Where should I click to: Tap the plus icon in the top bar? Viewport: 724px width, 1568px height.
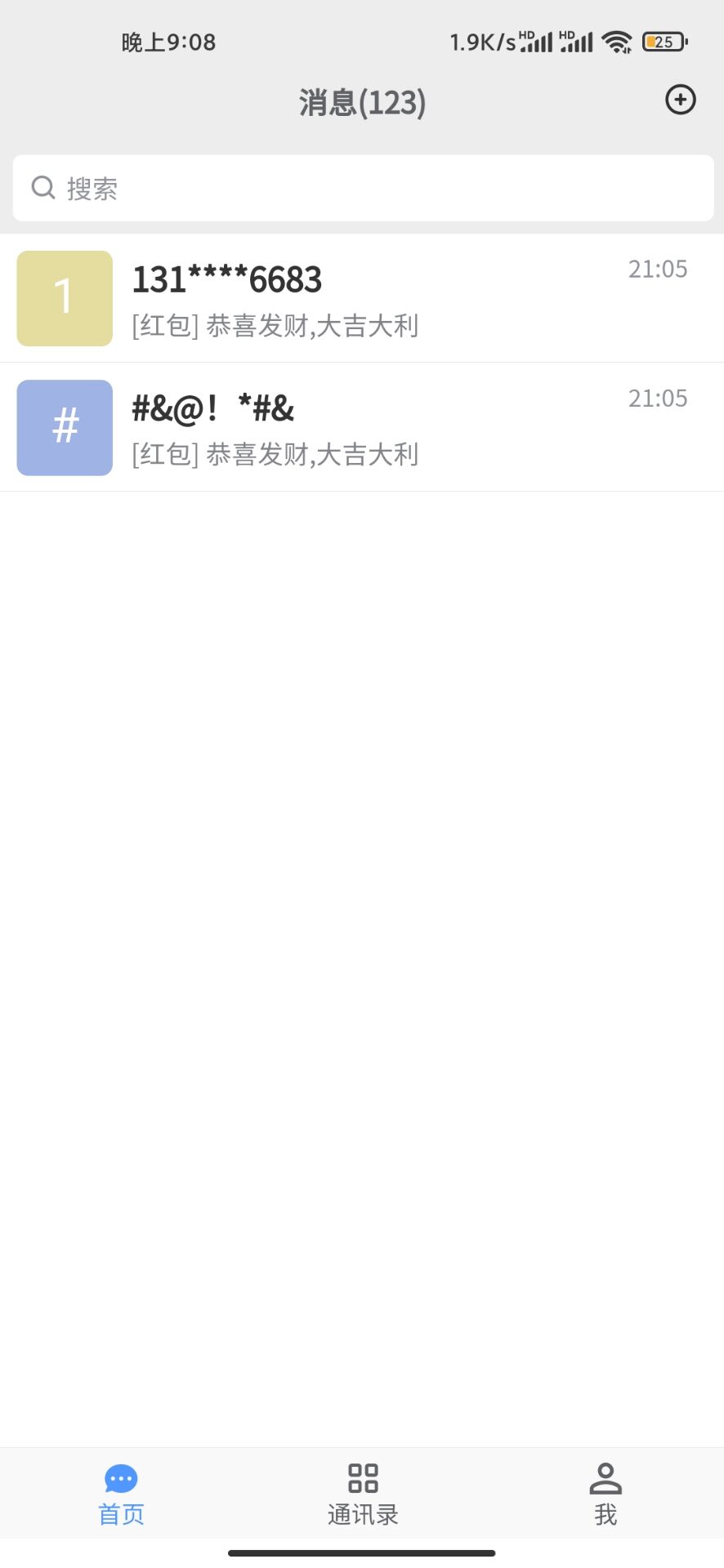click(x=680, y=100)
